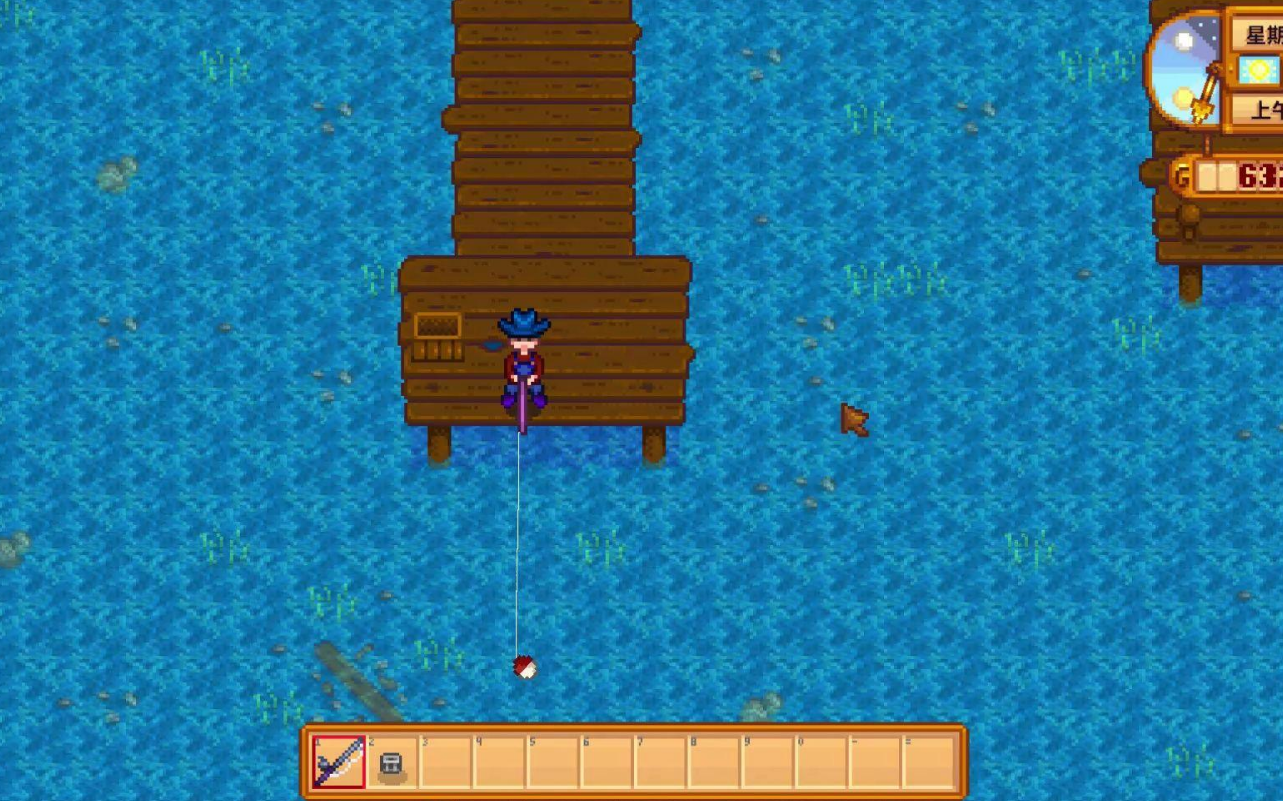Screen dimensions: 1283x801
Task: Select the last toolbar slot marked =
Action: (x=929, y=763)
